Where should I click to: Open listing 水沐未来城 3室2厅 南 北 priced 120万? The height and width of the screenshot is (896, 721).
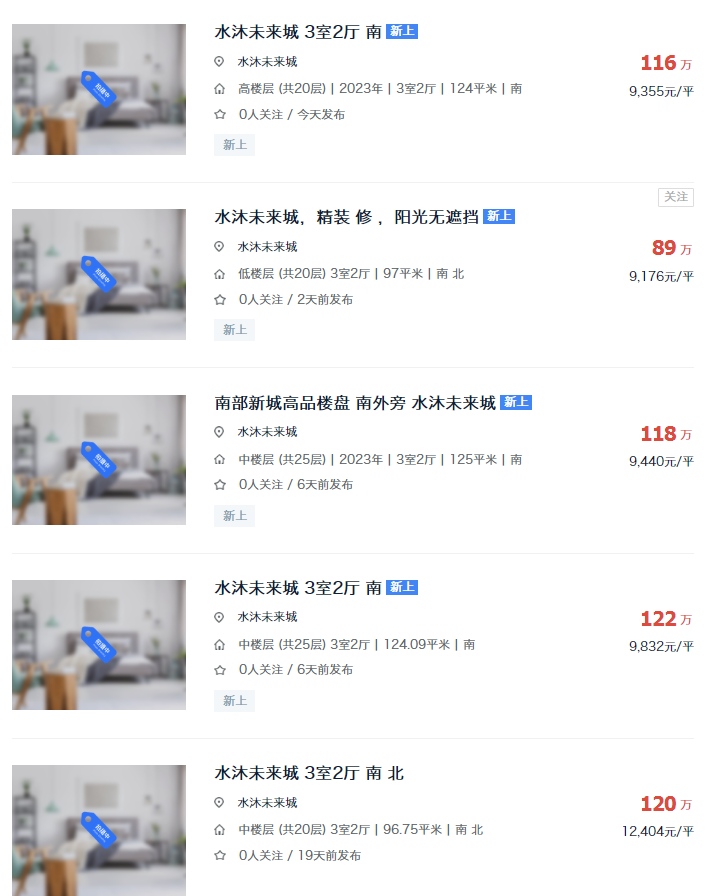[309, 773]
